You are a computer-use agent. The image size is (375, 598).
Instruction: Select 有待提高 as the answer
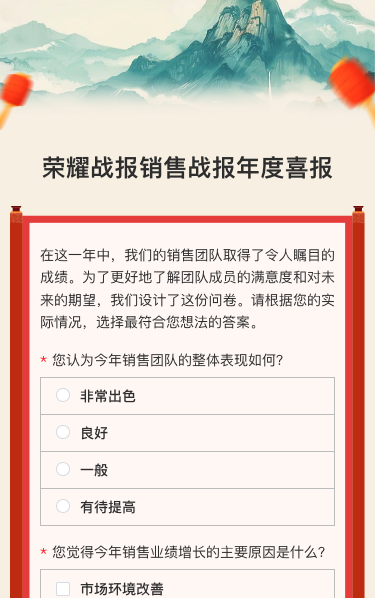(x=187, y=507)
